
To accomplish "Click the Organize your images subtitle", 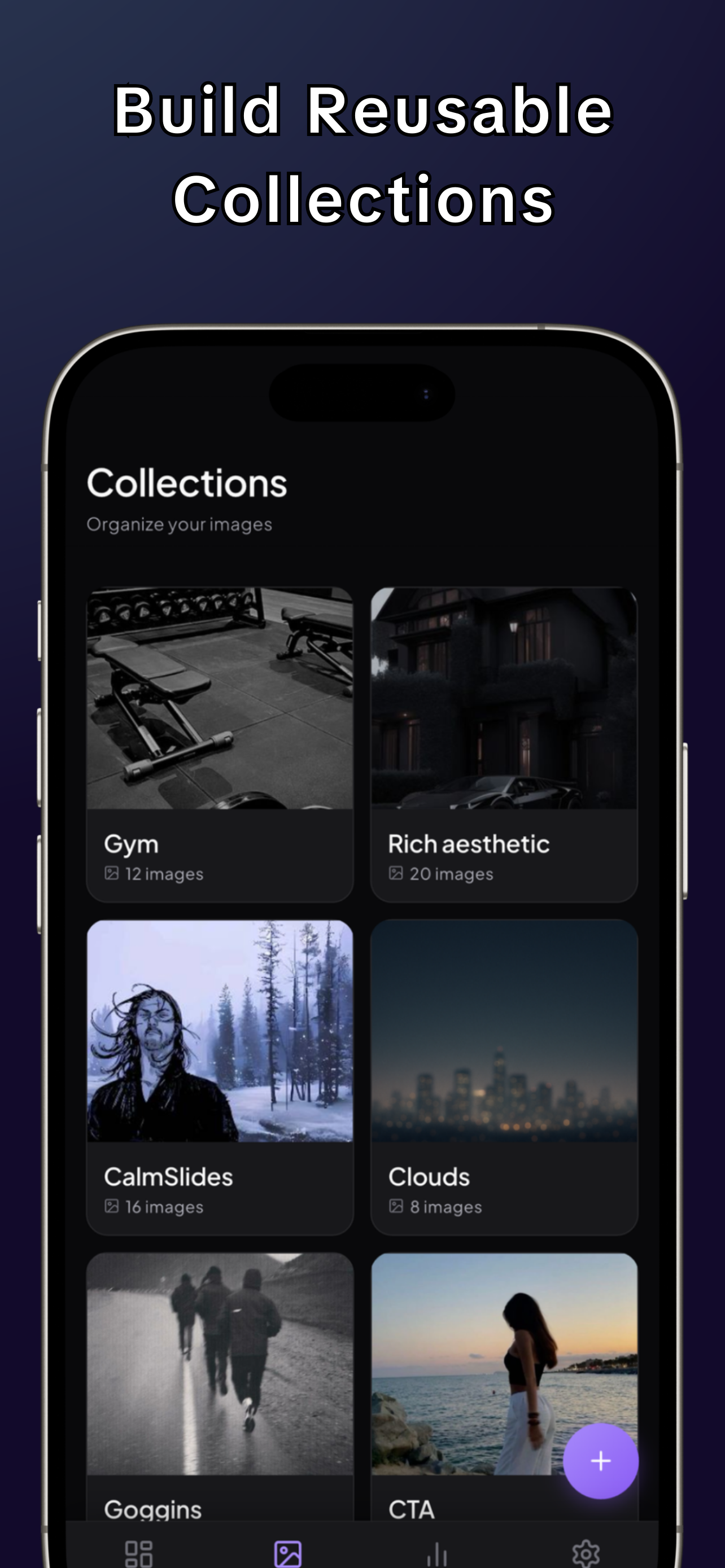I will 180,524.
